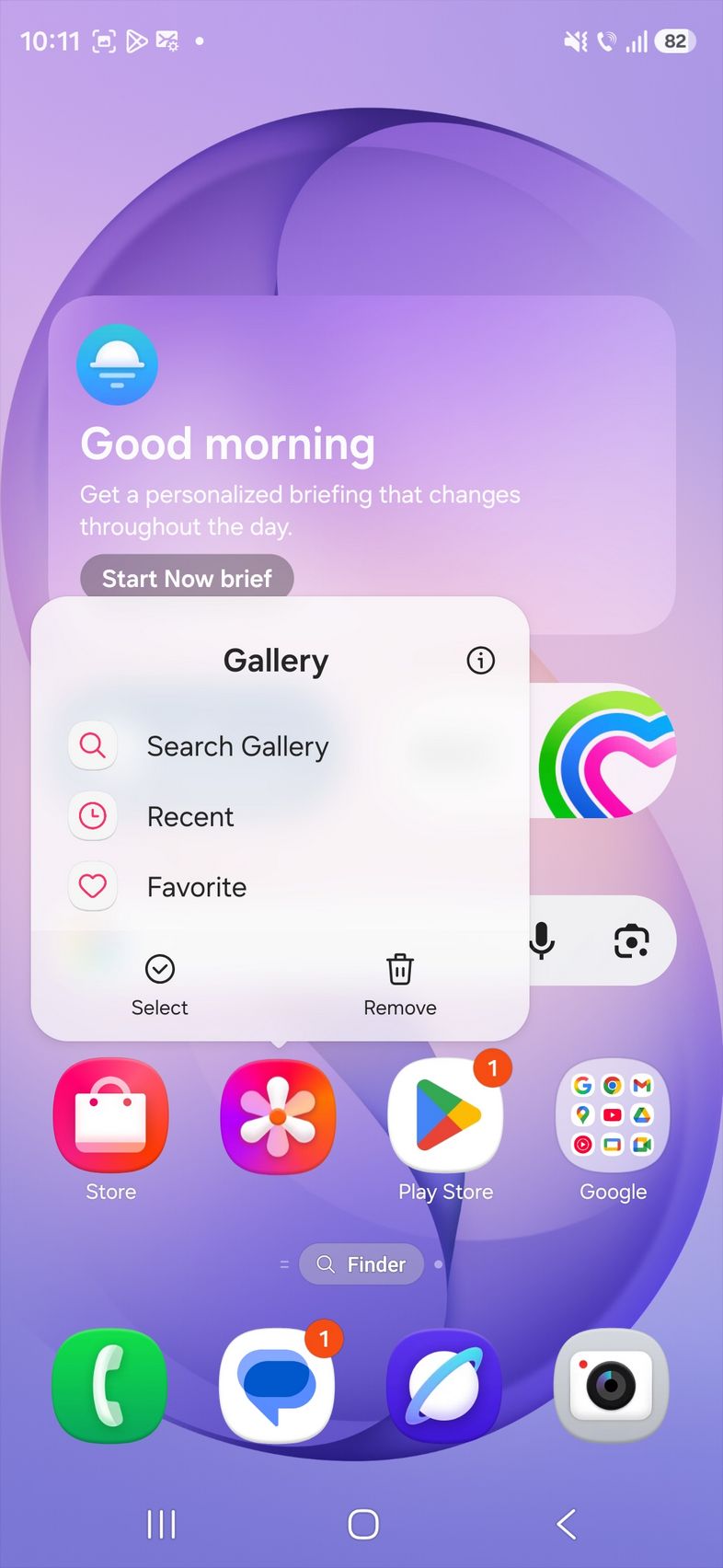Open Favorite shortcut in Gallery popup
723x1568 pixels.
click(x=196, y=887)
